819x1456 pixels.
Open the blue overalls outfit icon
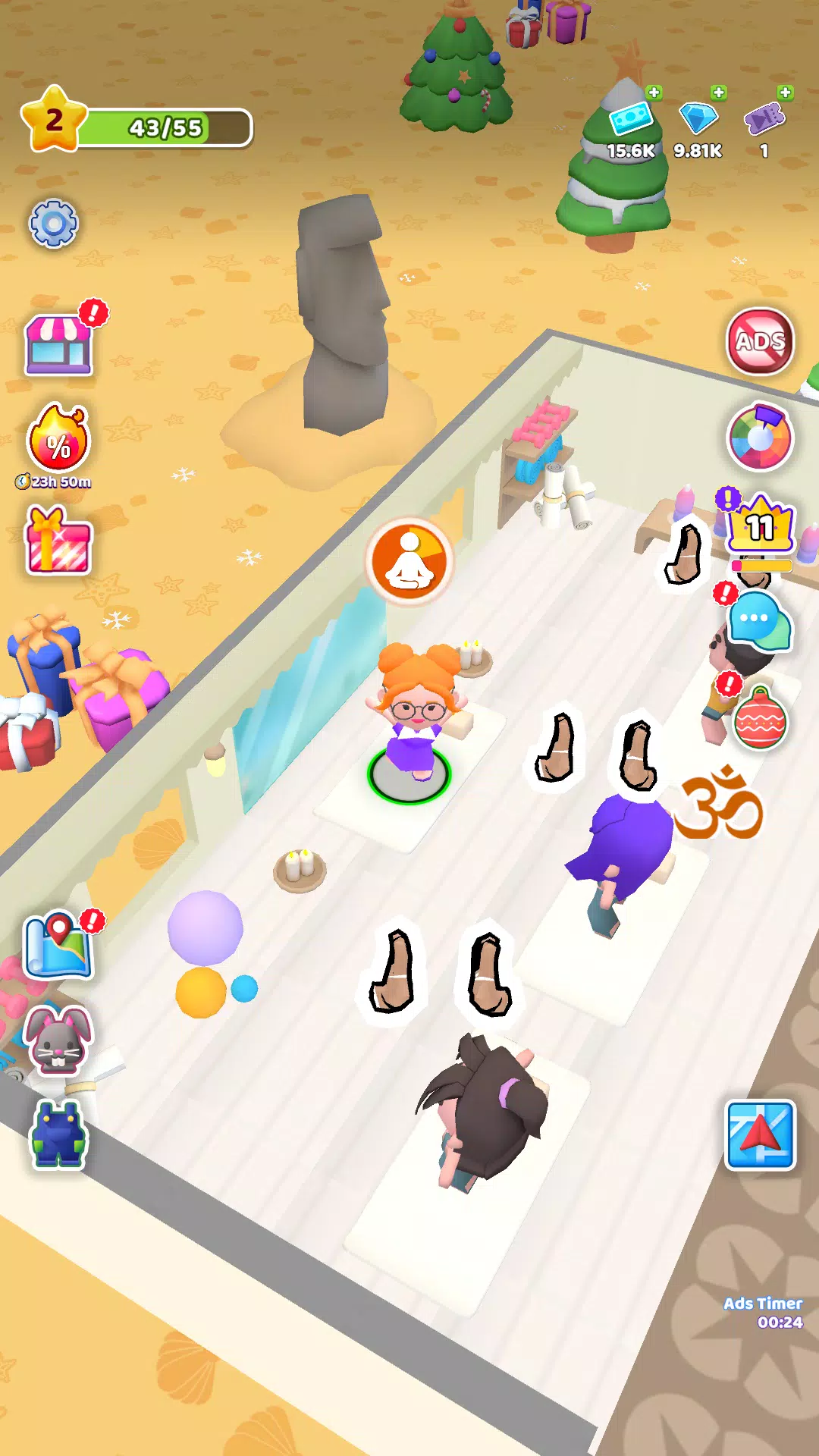58,1134
